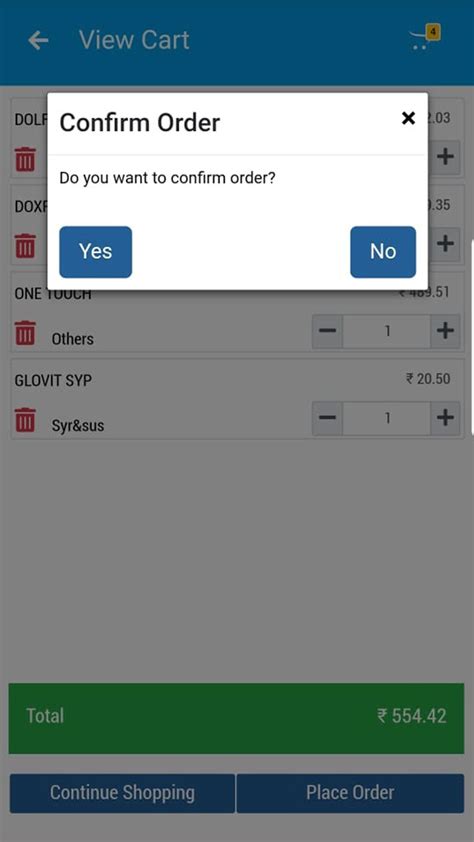Decrease GLOVIT SYP quantity

click(x=327, y=418)
